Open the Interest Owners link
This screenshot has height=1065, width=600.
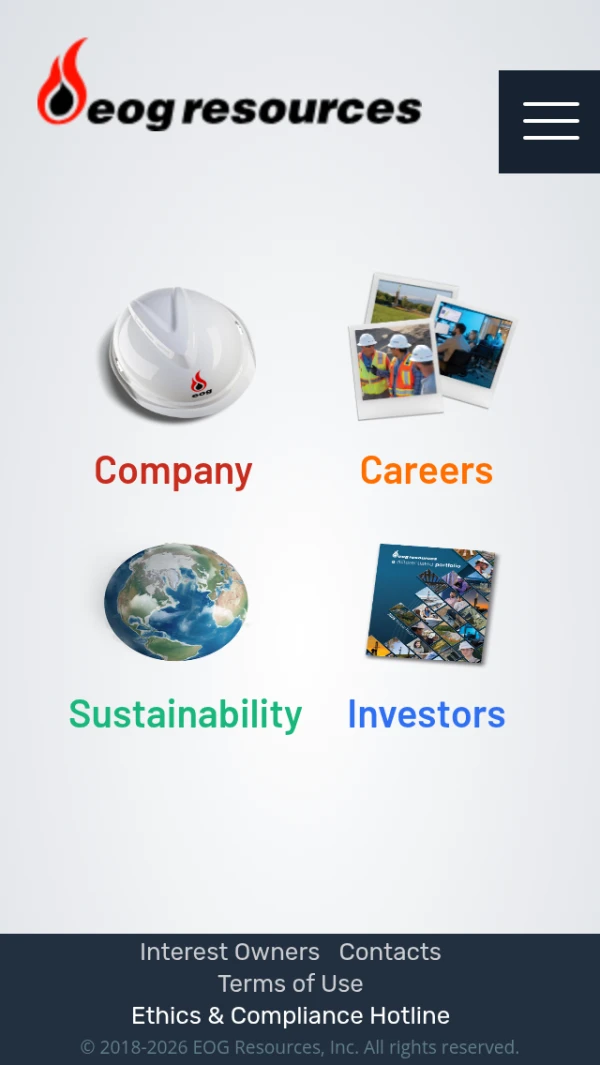(229, 952)
